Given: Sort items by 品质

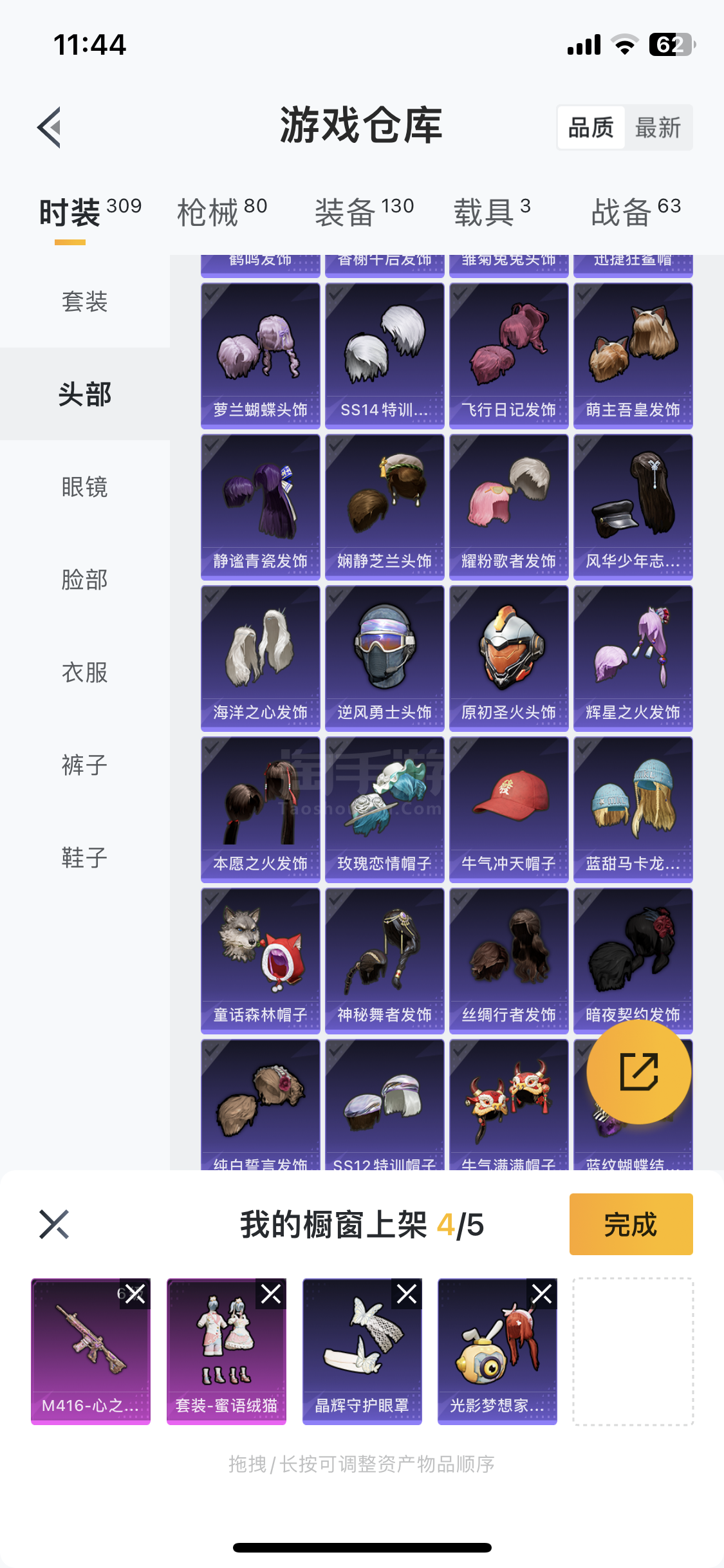Looking at the screenshot, I should [x=591, y=128].
